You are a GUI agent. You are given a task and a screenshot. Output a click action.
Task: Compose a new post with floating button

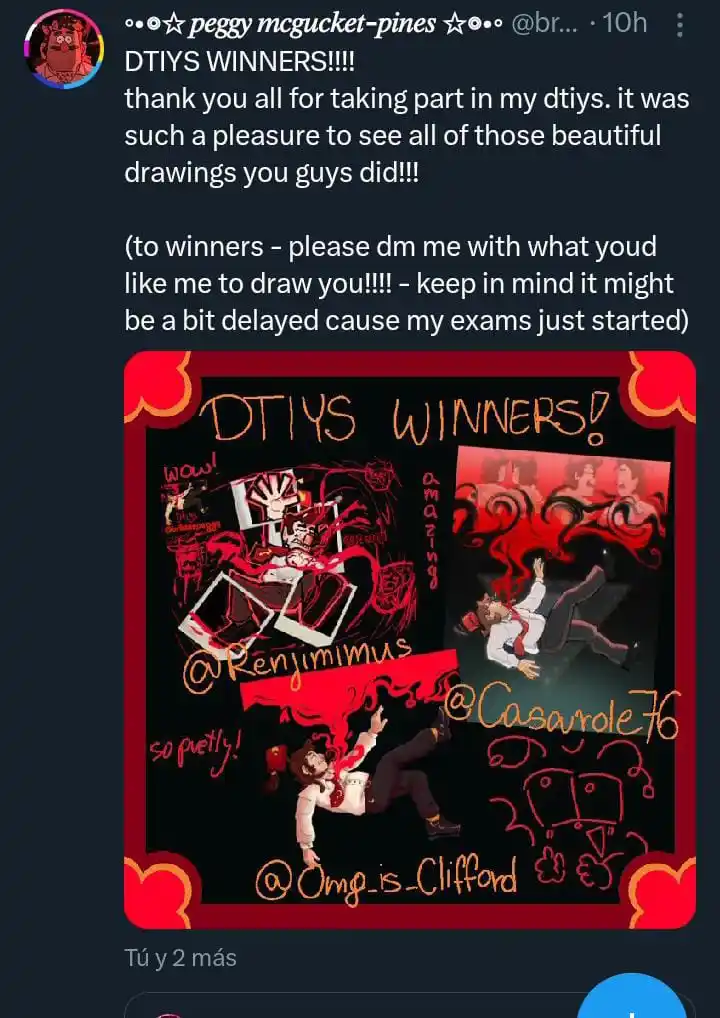[632, 1000]
